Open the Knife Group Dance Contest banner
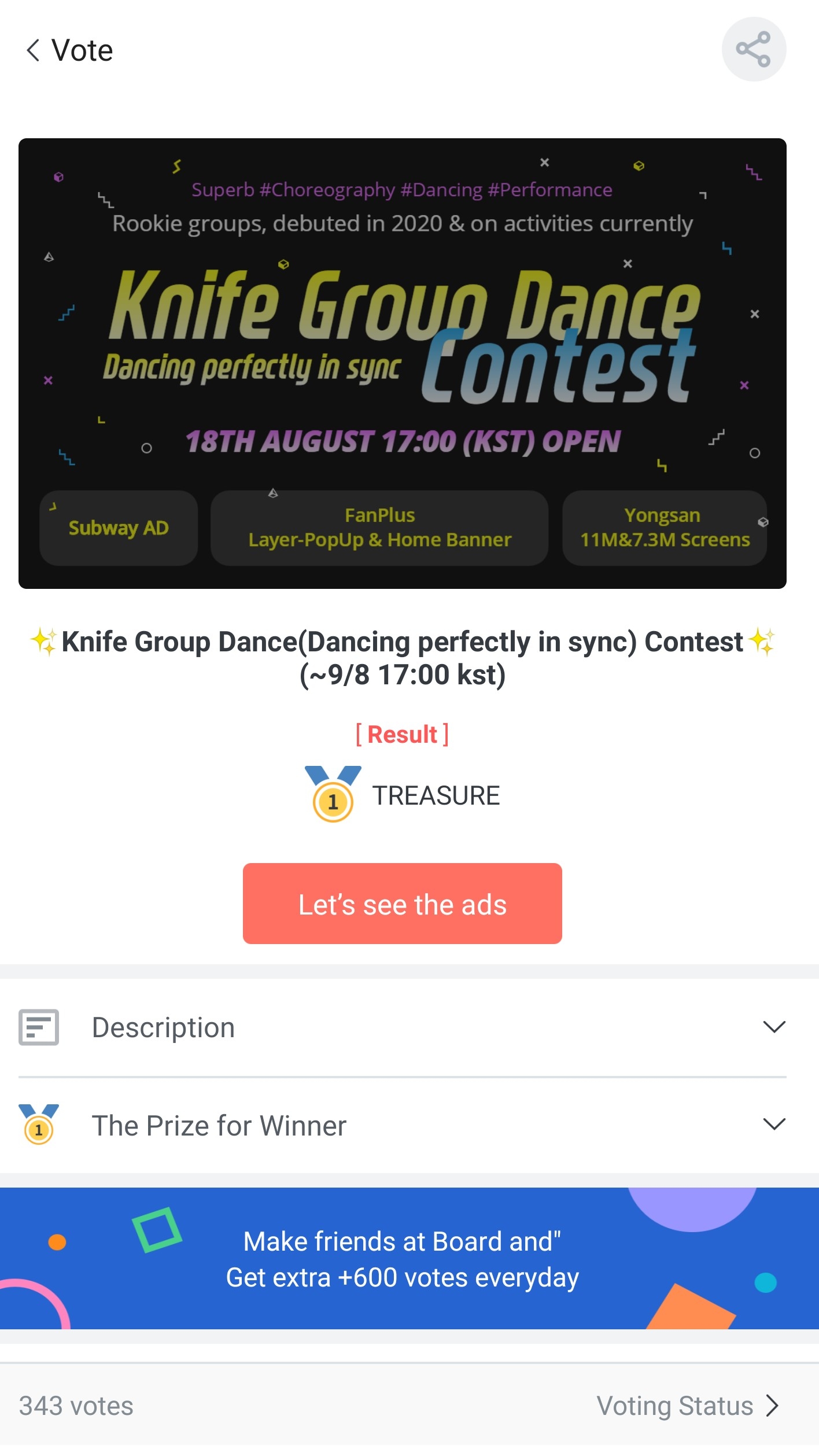 click(x=402, y=363)
